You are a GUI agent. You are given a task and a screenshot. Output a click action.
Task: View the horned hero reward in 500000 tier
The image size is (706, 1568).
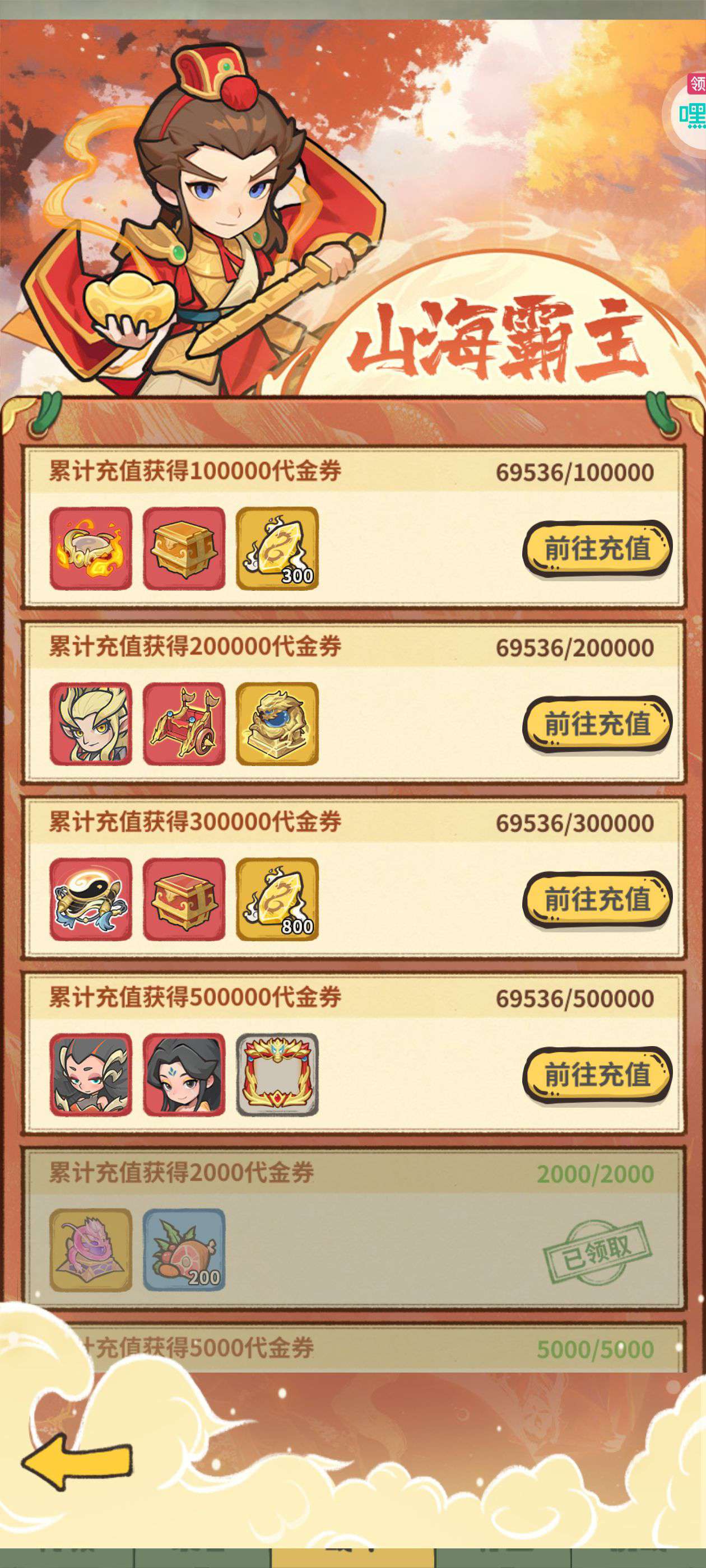[91, 1074]
